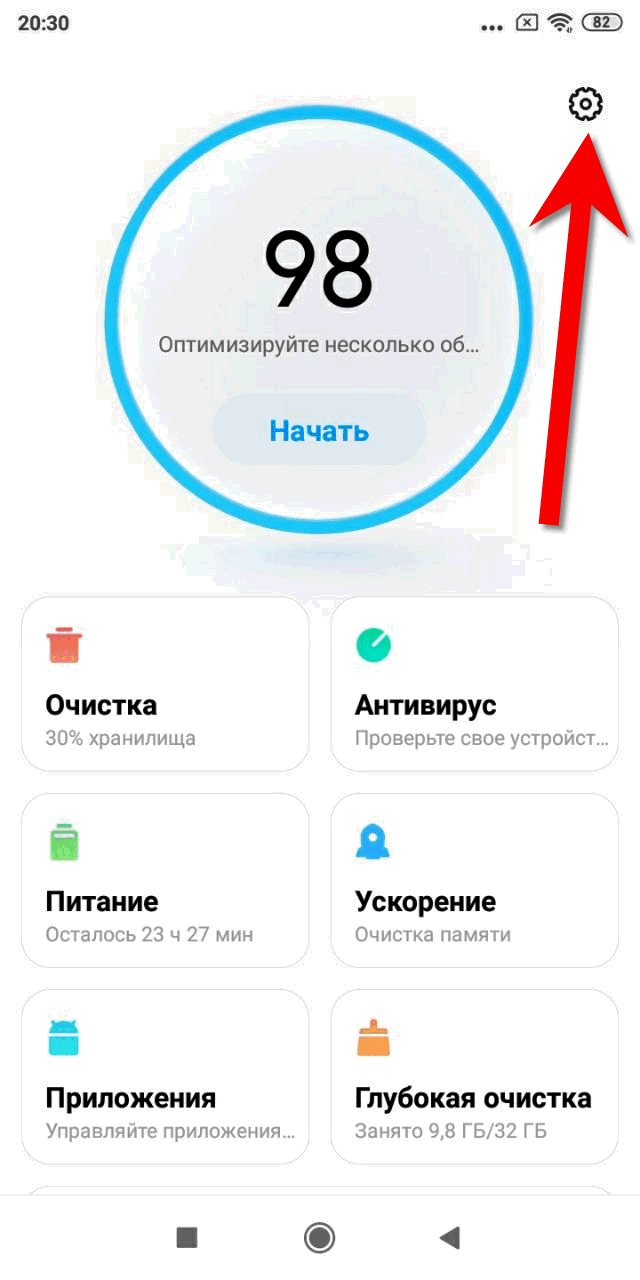The image size is (640, 1280).
Task: Open the Очистка card
Action: (x=165, y=684)
